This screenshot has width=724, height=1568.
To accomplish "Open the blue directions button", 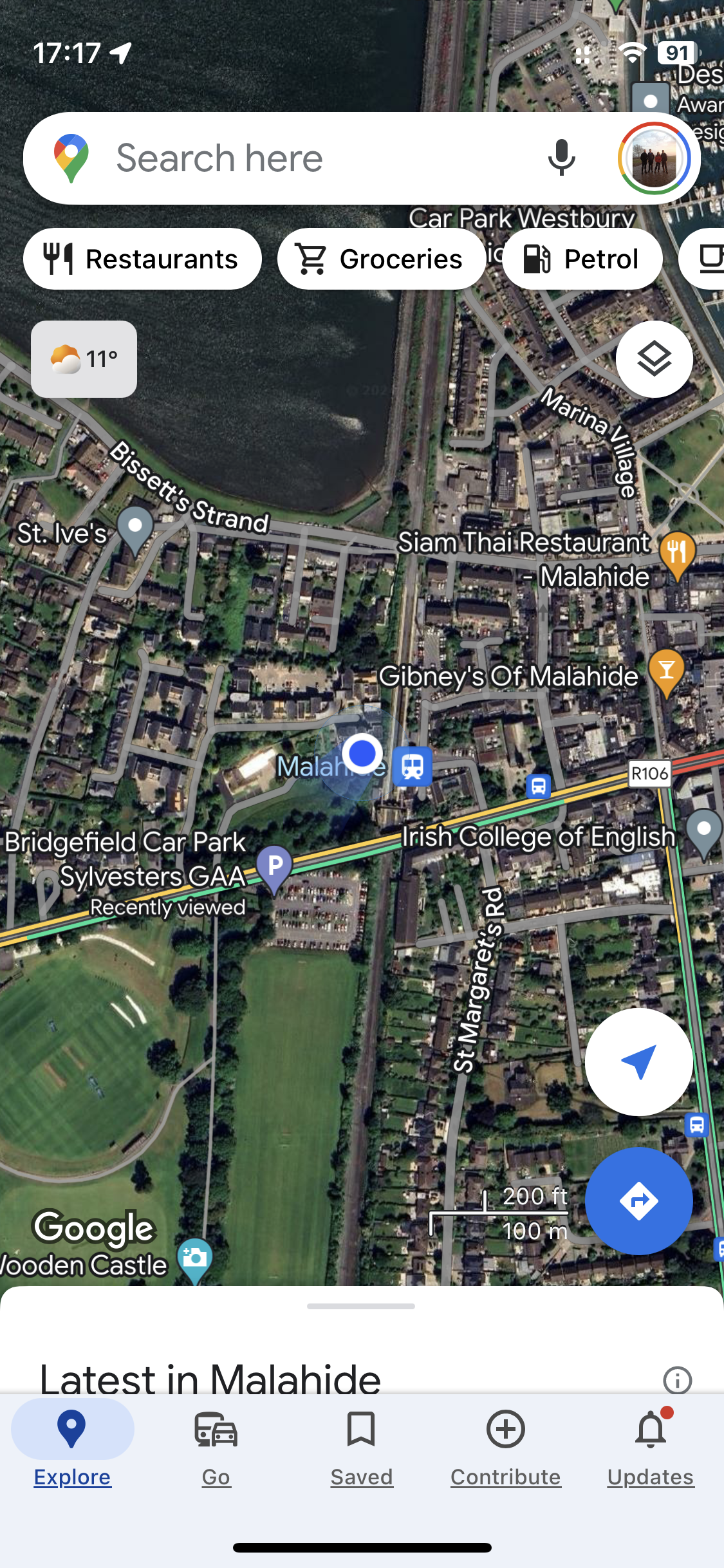I will click(638, 1200).
